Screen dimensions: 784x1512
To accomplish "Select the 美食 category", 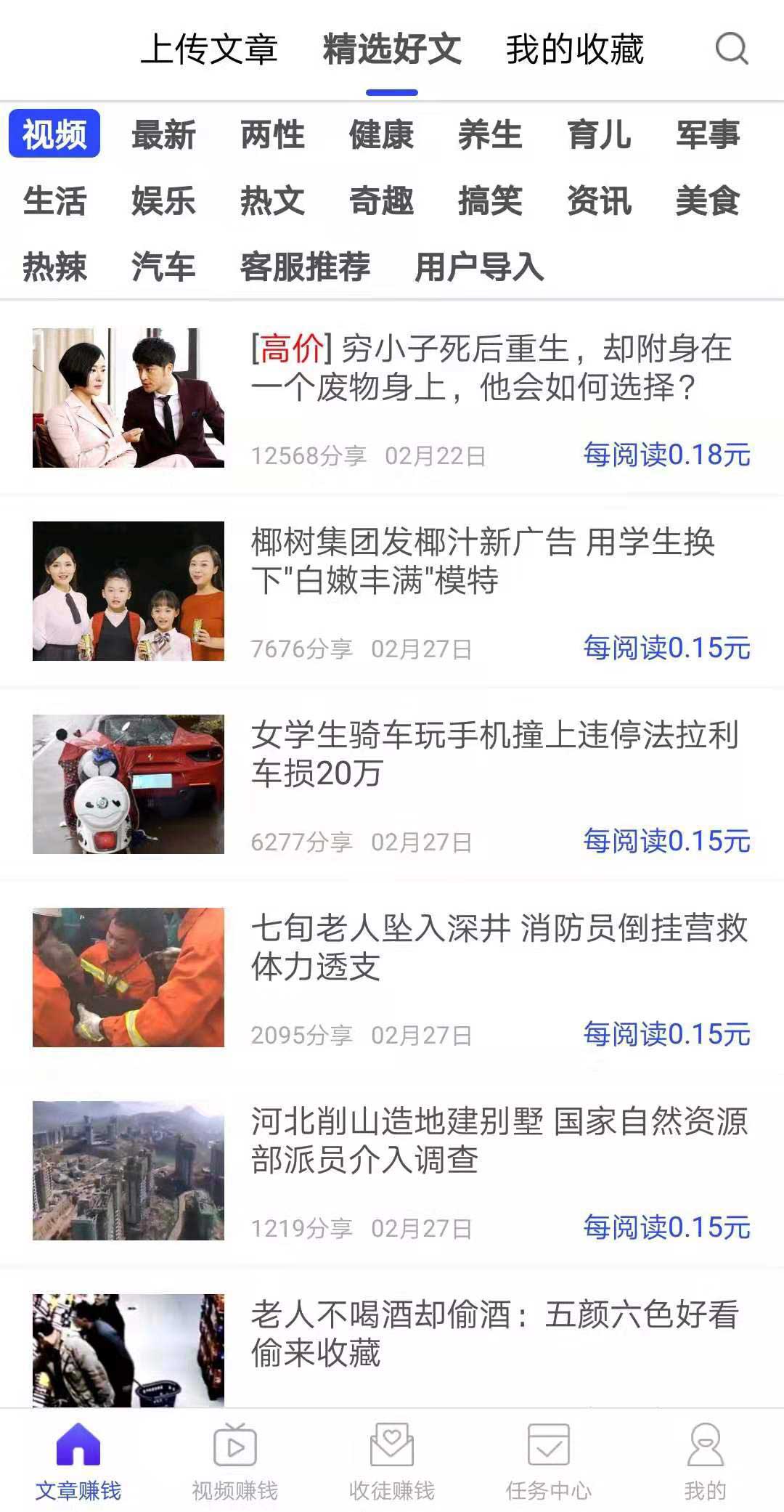I will 708,201.
